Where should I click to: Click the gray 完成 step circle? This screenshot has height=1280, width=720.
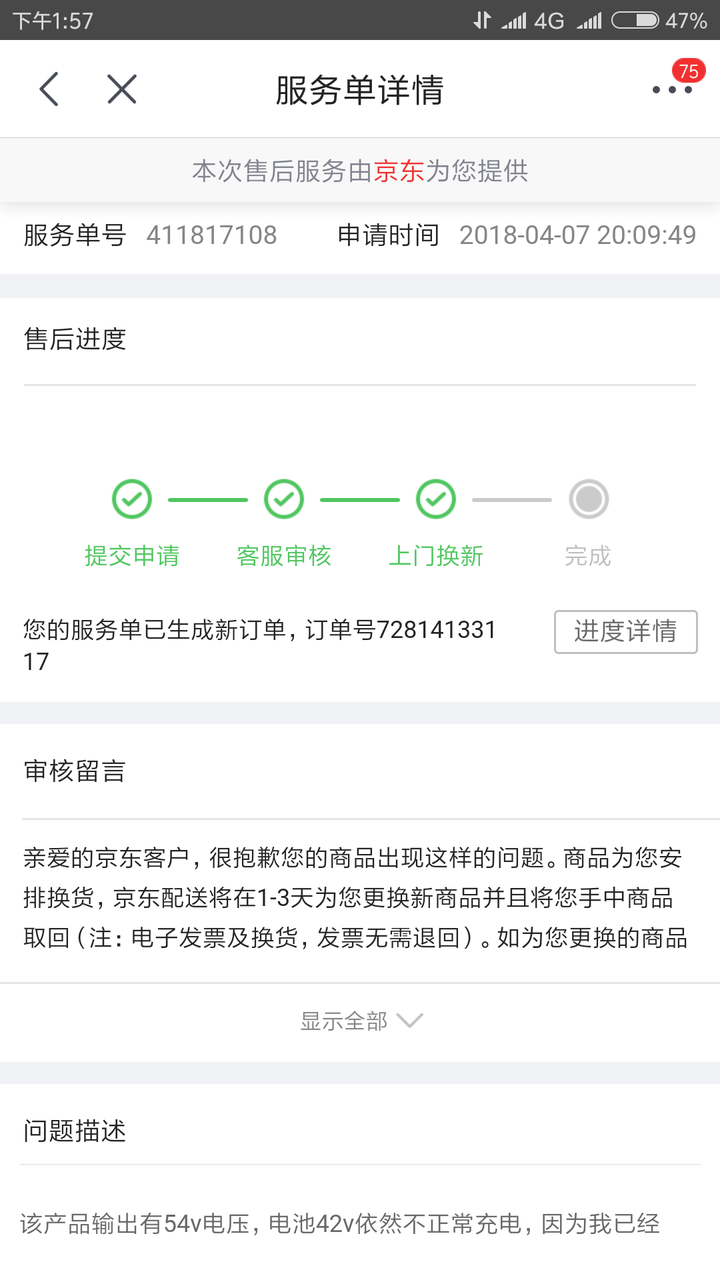(588, 499)
